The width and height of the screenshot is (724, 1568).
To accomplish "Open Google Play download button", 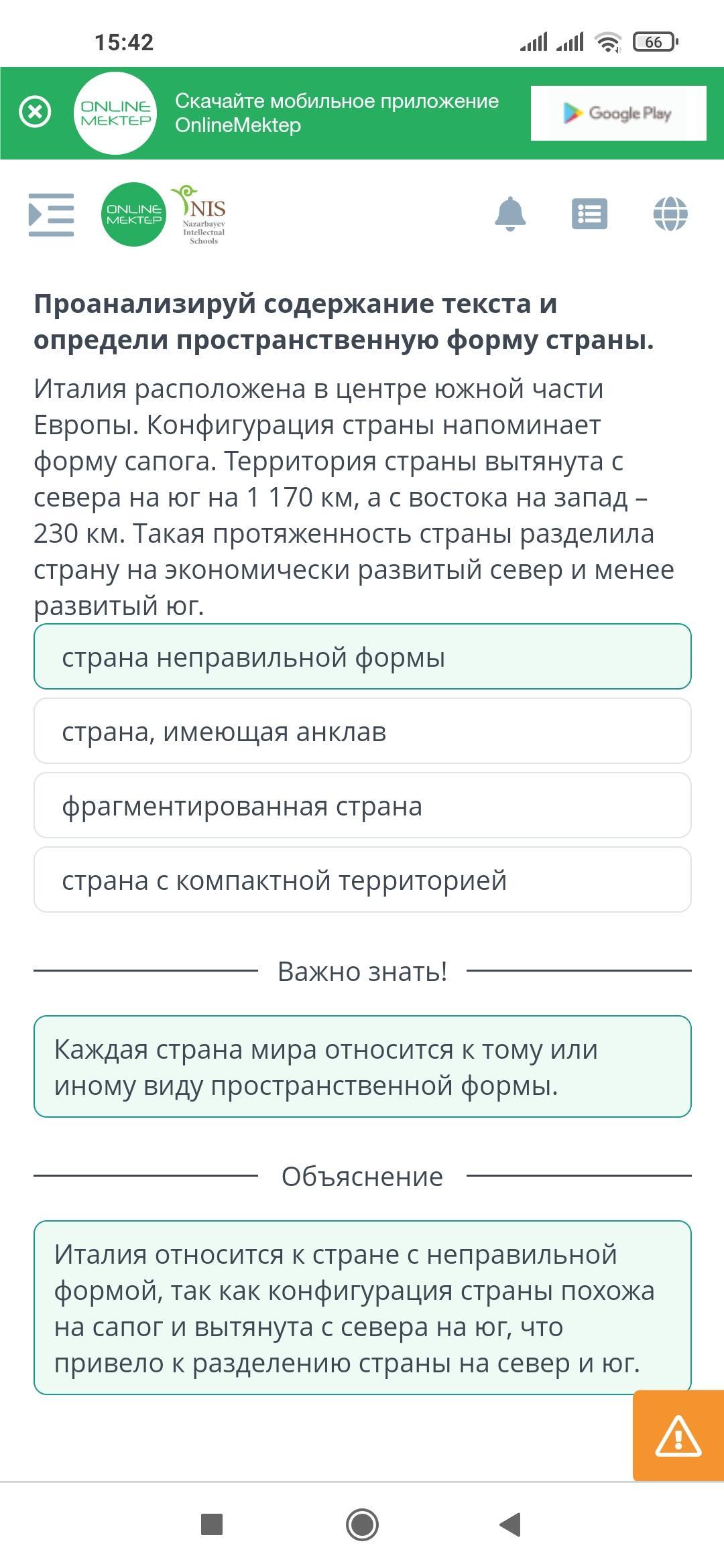I will [618, 113].
